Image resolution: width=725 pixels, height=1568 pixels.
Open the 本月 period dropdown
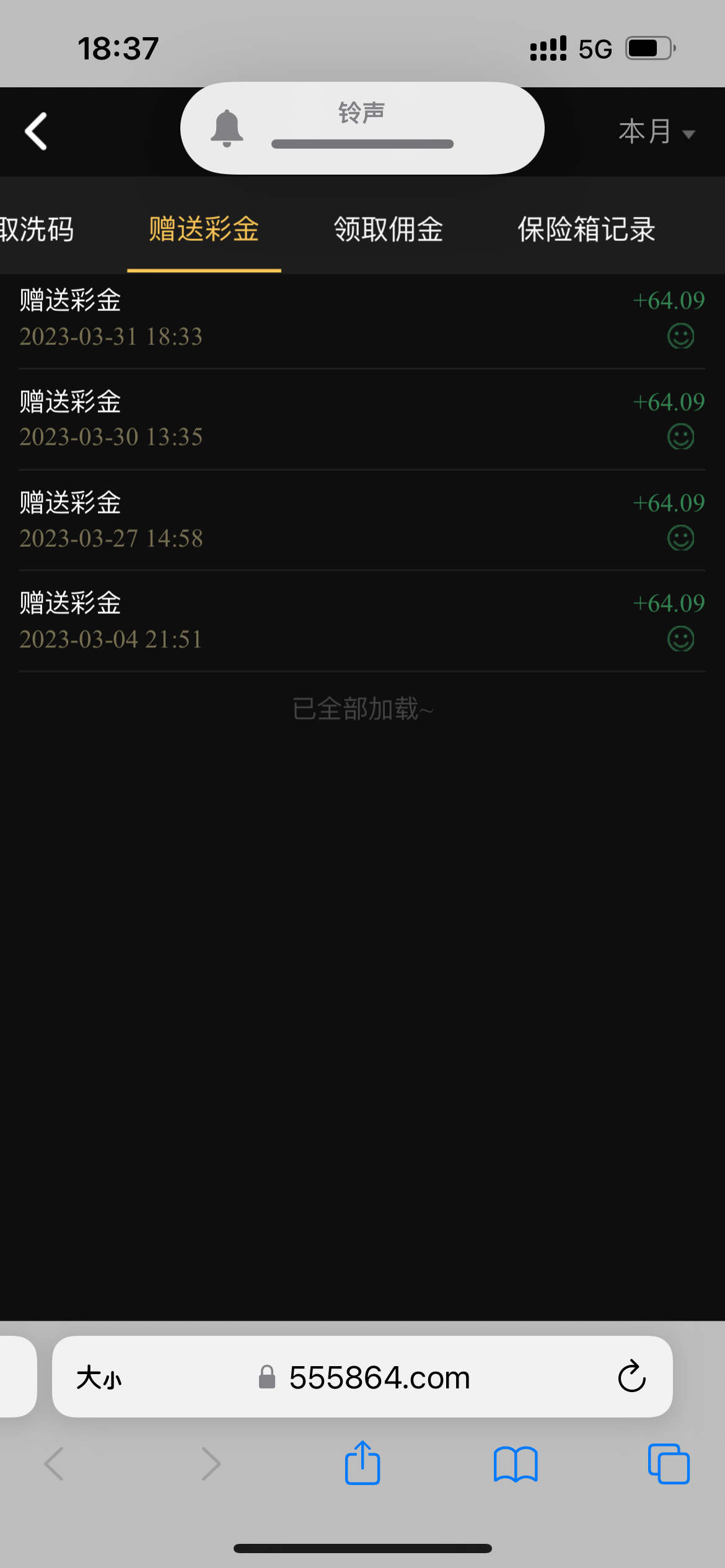[x=656, y=132]
